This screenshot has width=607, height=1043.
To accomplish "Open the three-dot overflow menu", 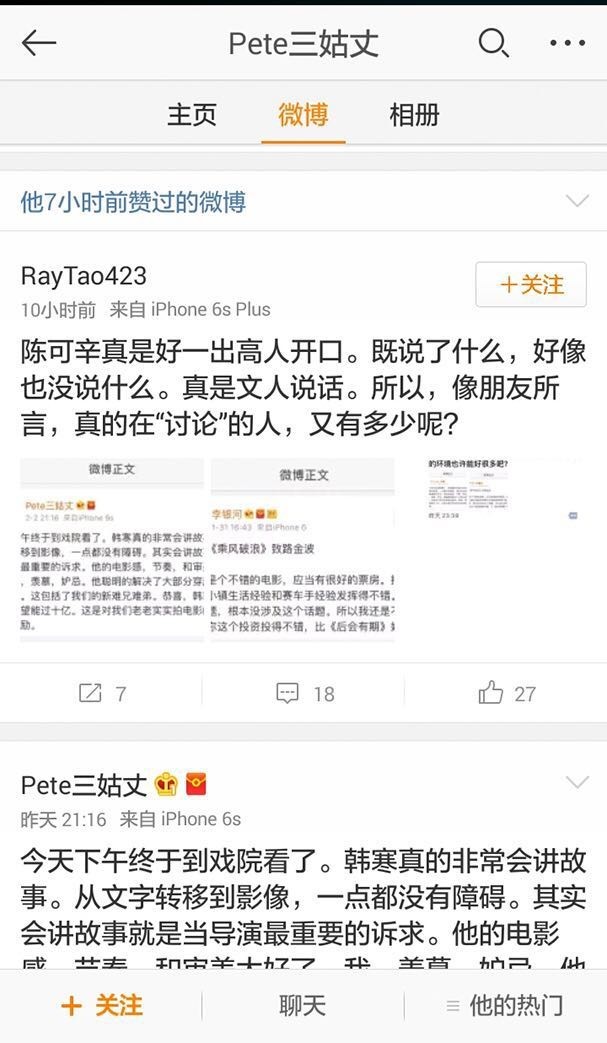I will pyautogui.click(x=567, y=43).
